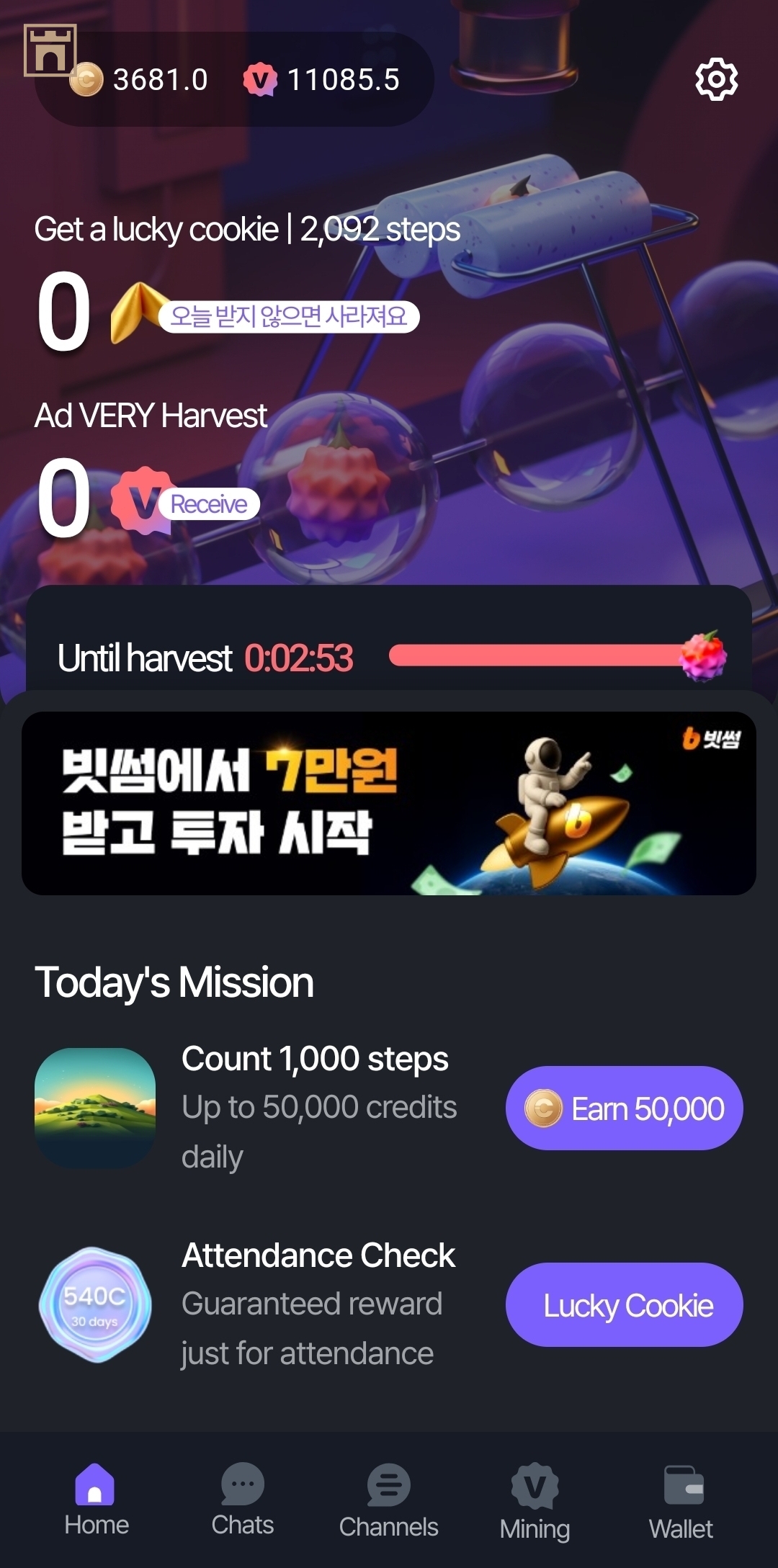Return to the Home tab
This screenshot has width=778, height=1568.
pyautogui.click(x=96, y=1500)
